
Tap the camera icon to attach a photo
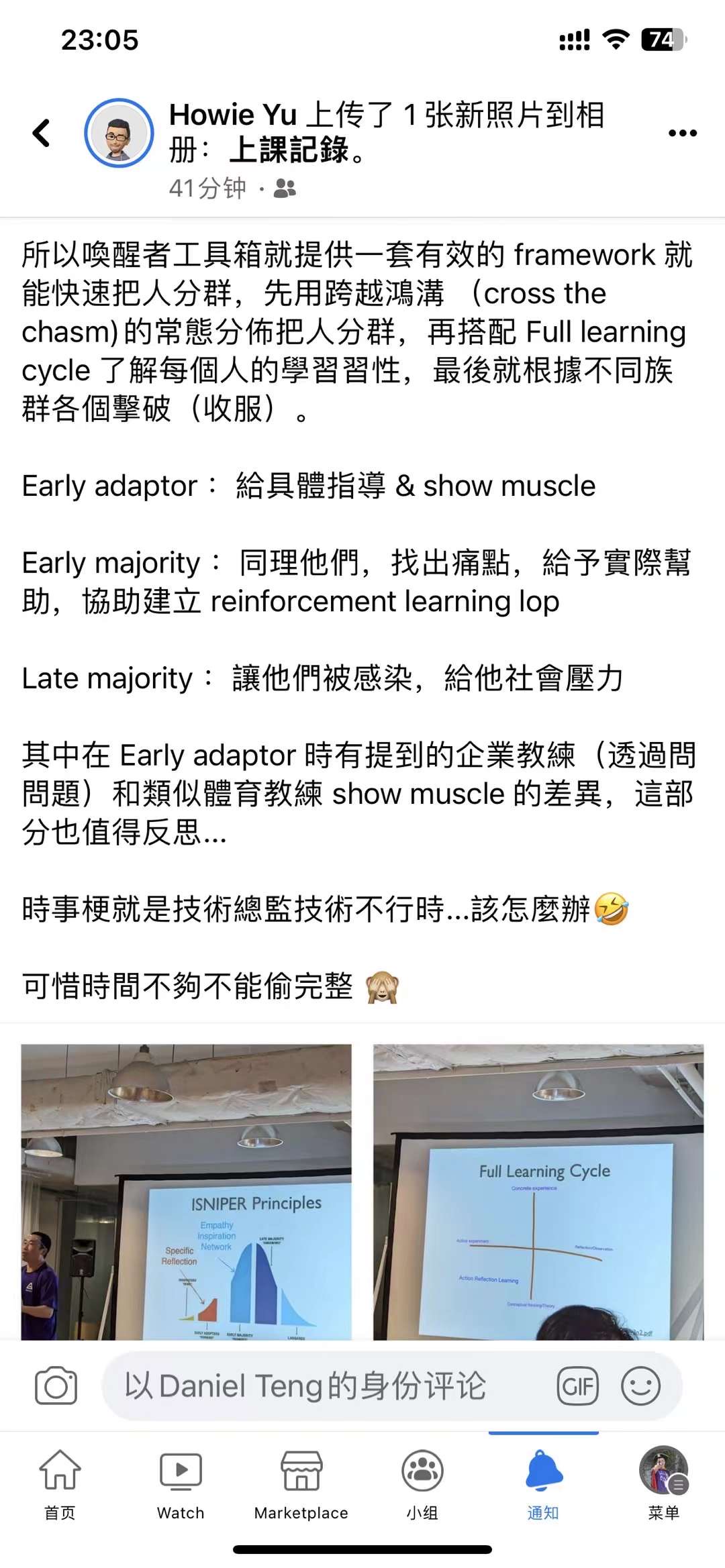56,1386
